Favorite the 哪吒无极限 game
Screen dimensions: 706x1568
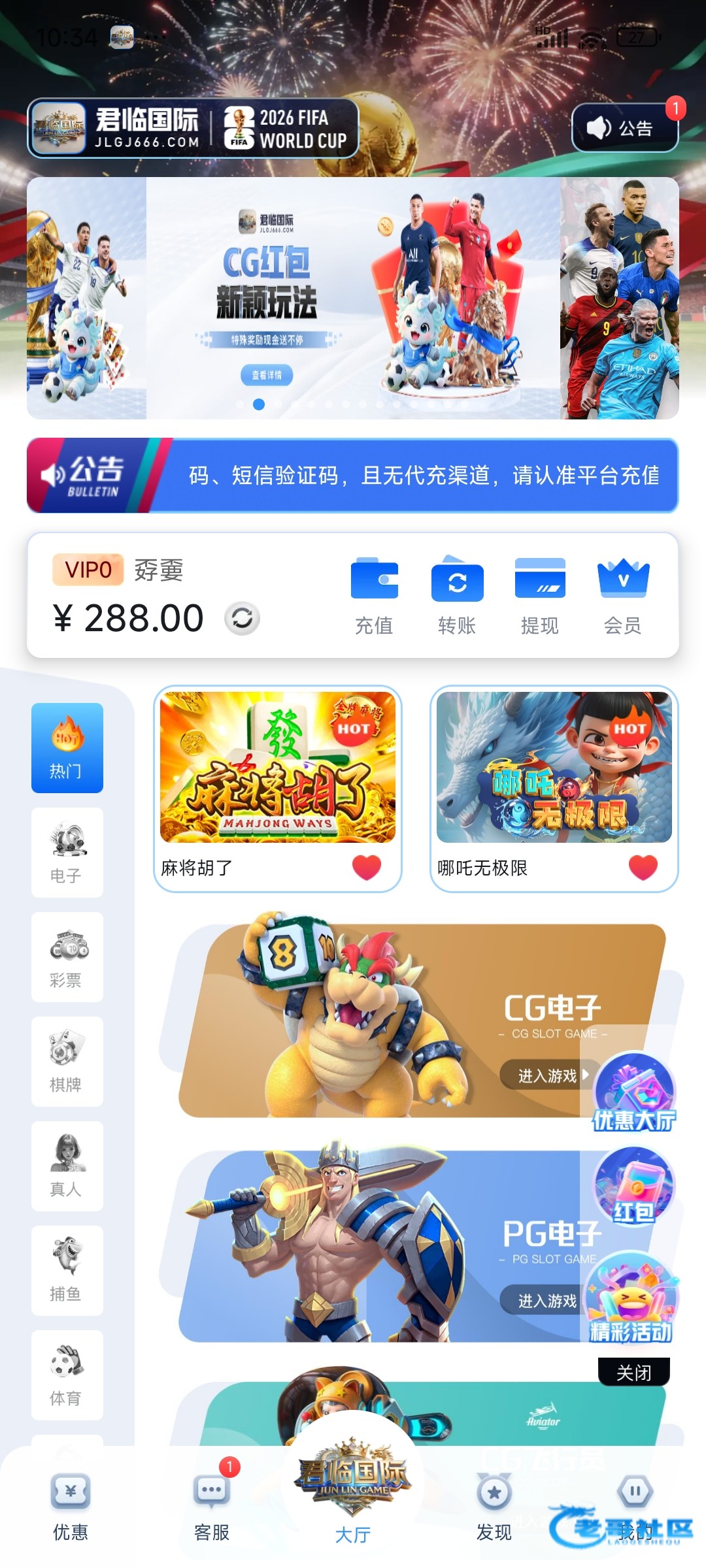643,868
